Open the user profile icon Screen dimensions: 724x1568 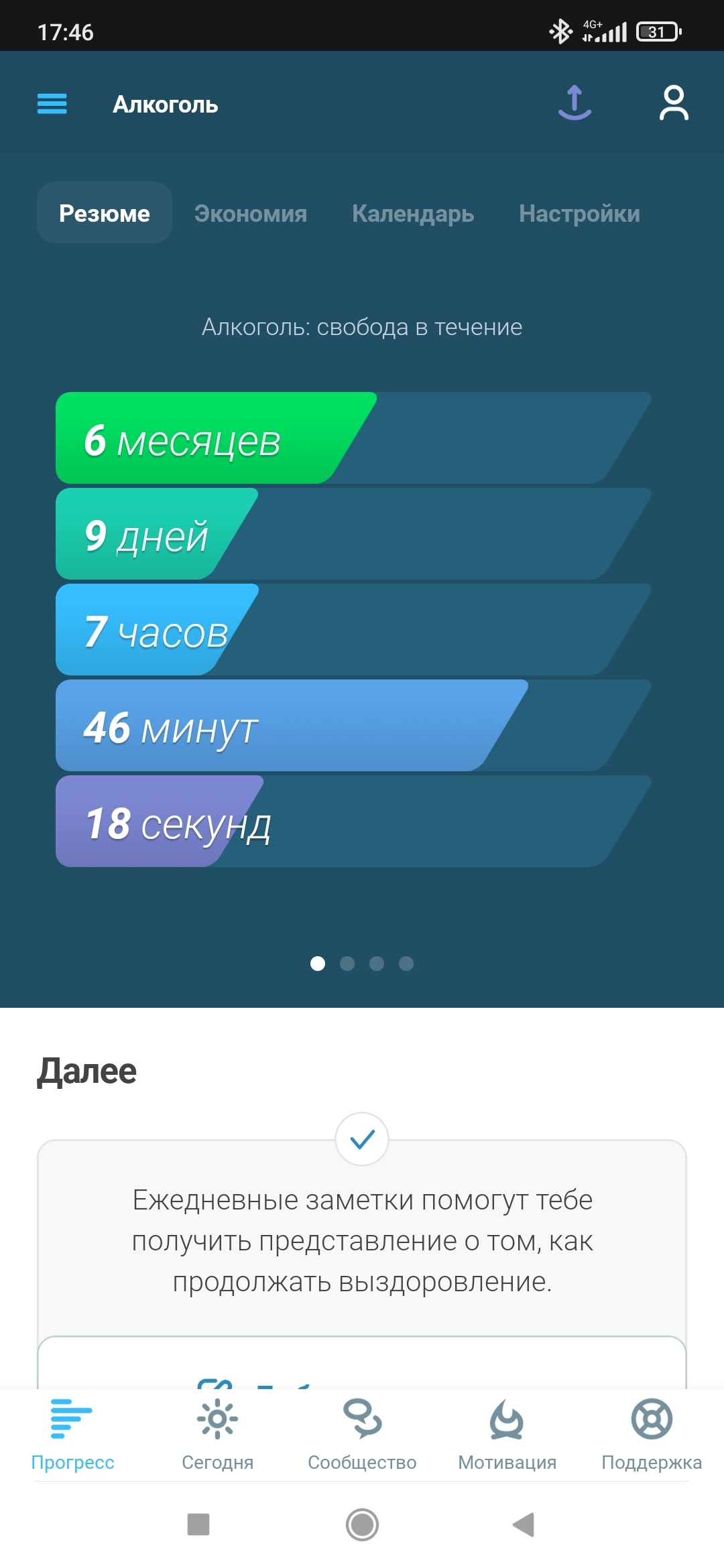674,103
